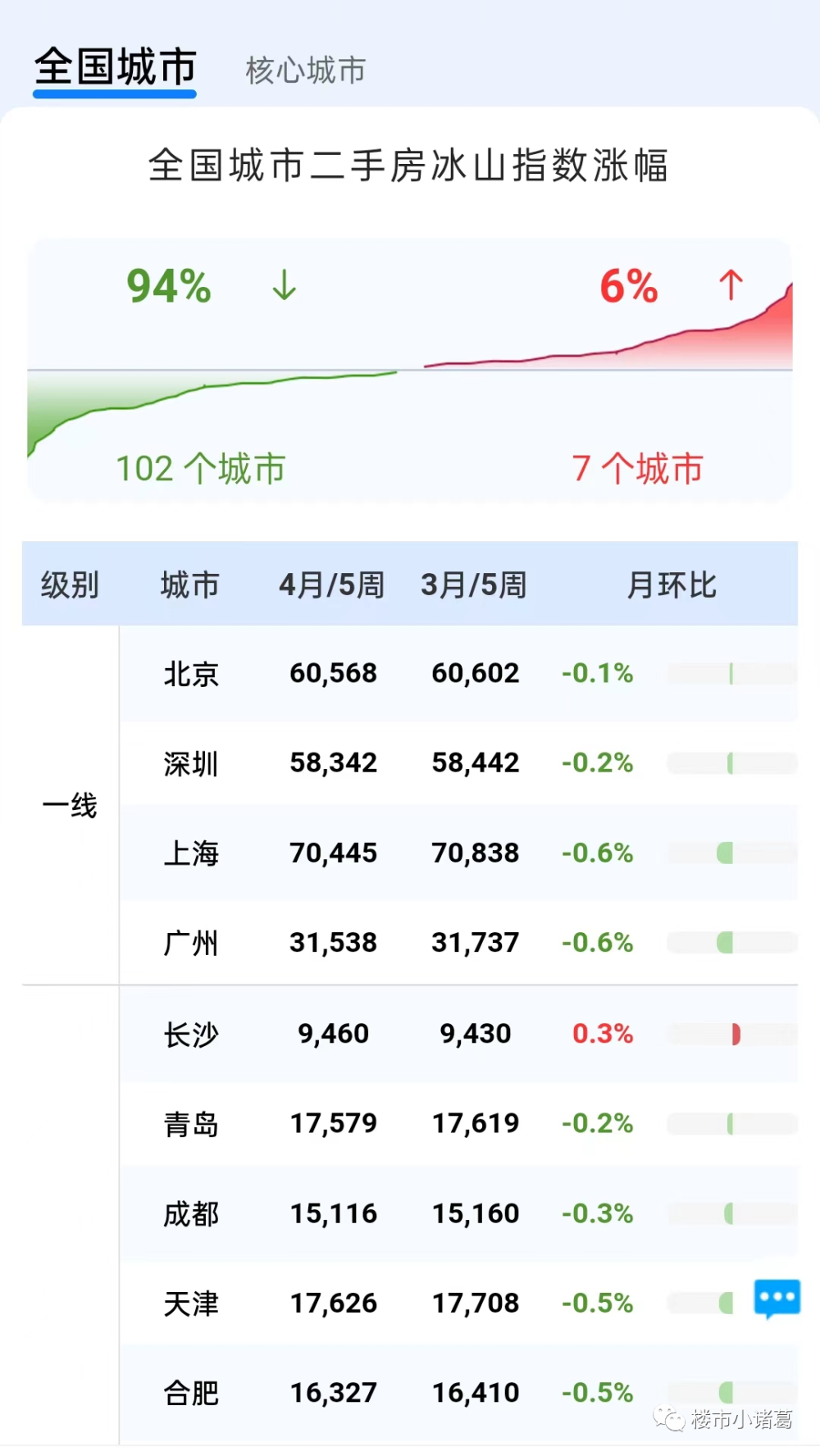Open the blue chat bubble button
The image size is (820, 1456).
point(777,1299)
